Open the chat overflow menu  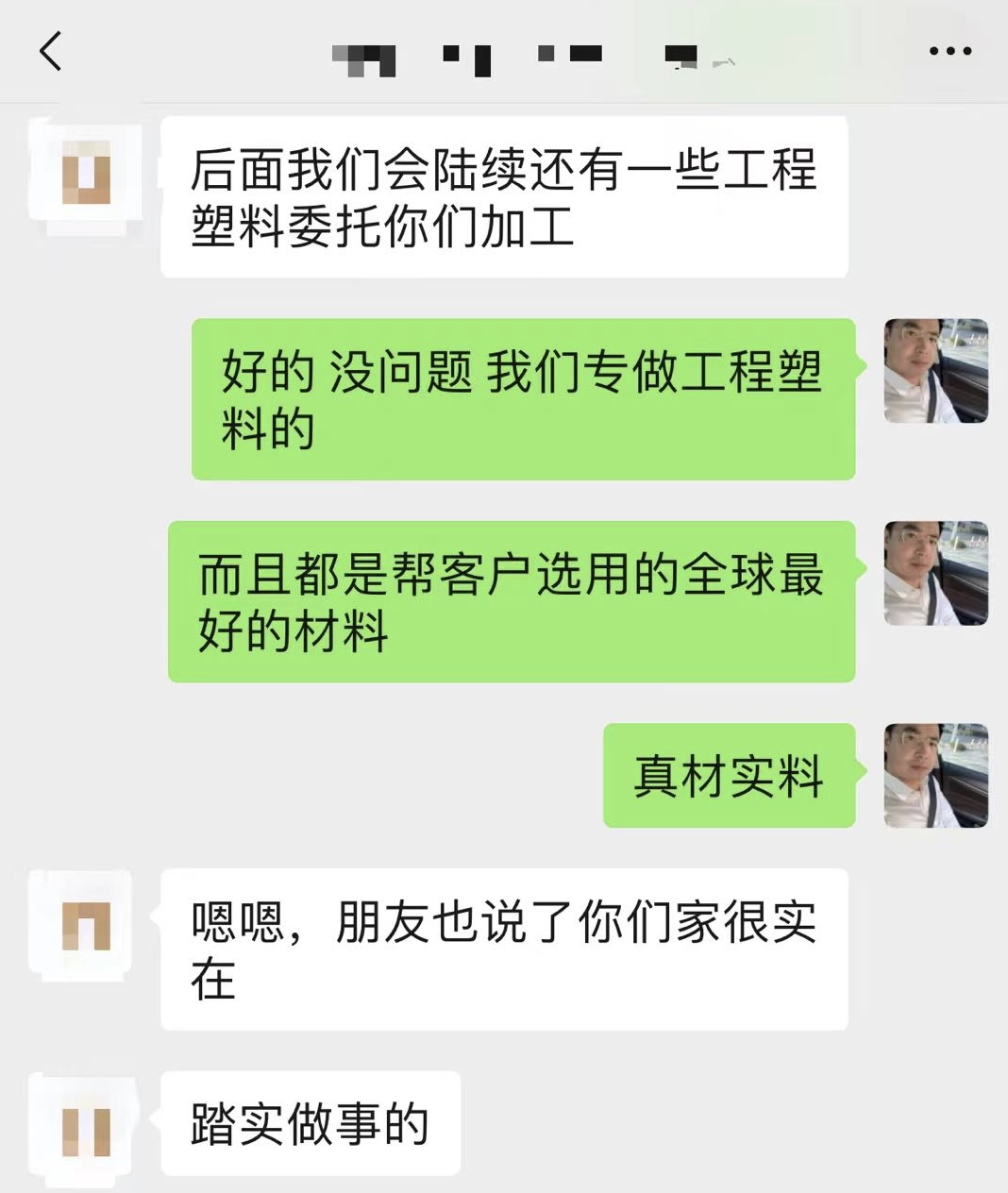pos(949,51)
